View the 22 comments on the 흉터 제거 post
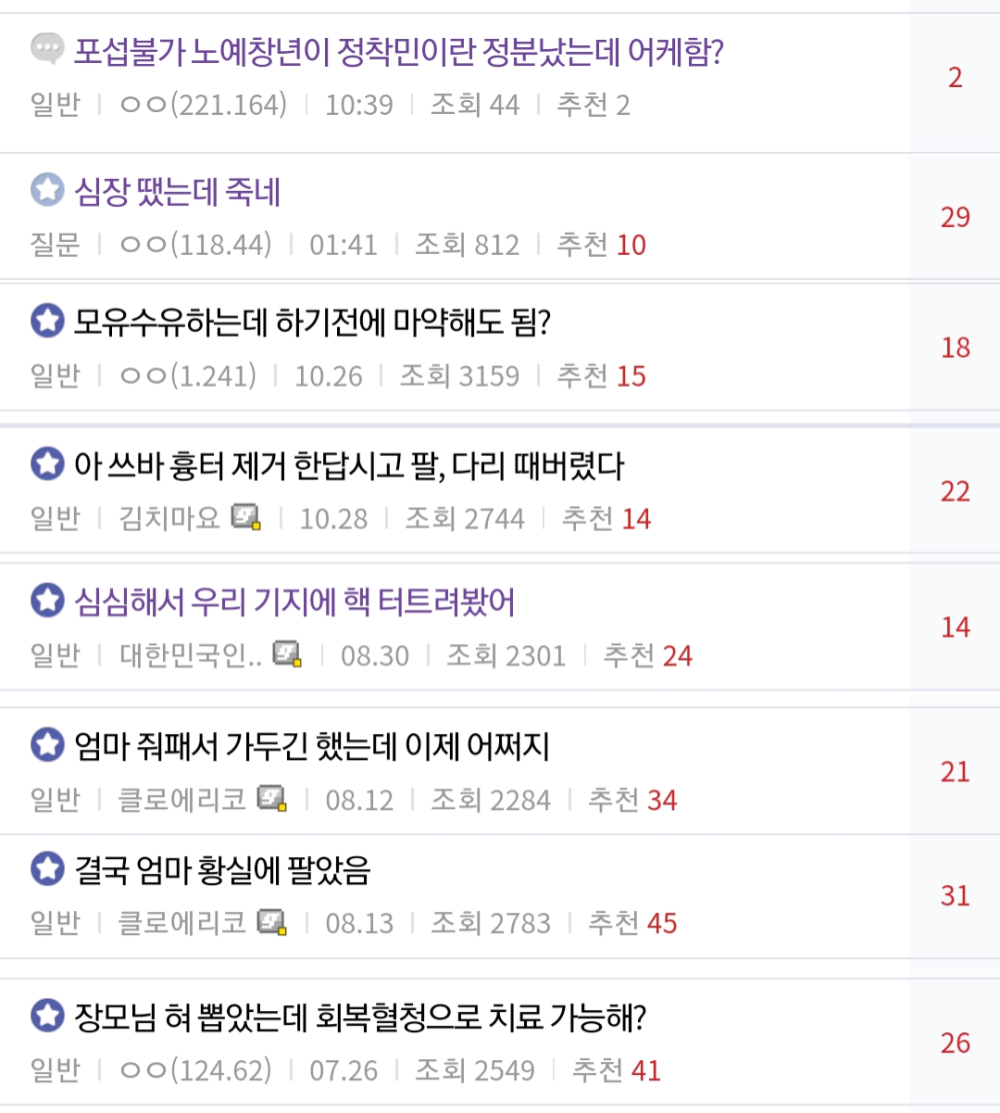 [955, 491]
